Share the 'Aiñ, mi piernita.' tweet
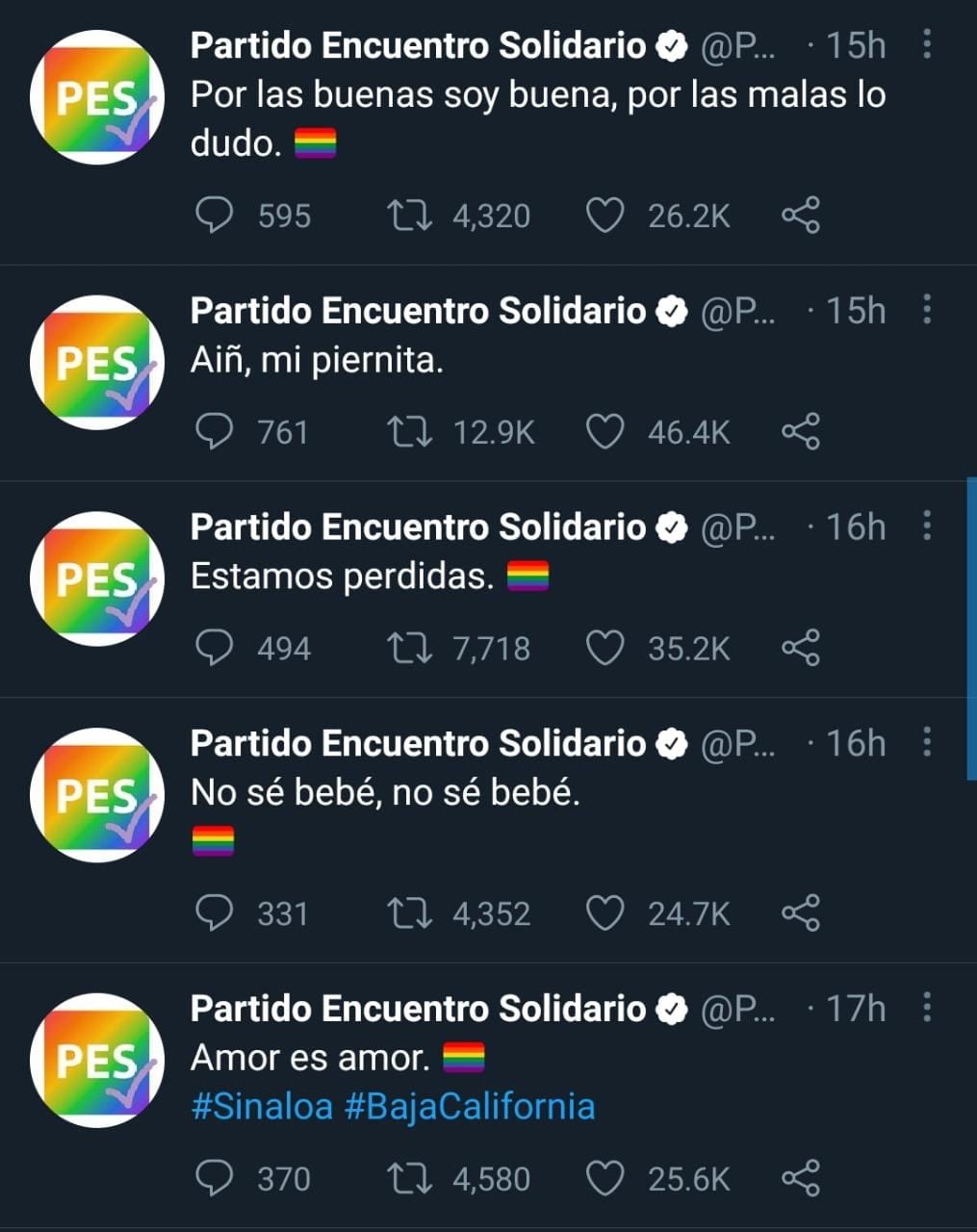 (800, 432)
